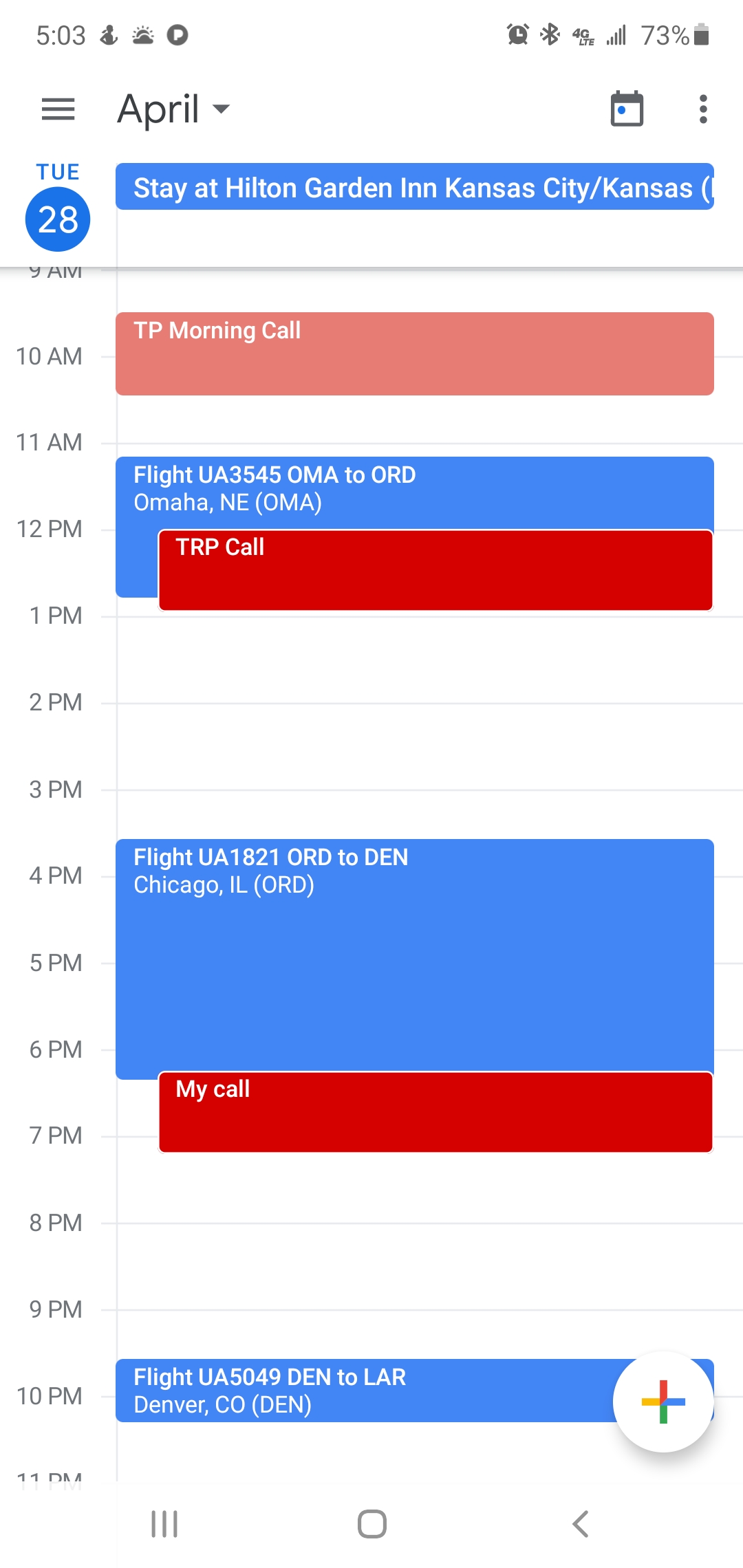
Task: Tap the system home button
Action: tap(371, 1524)
